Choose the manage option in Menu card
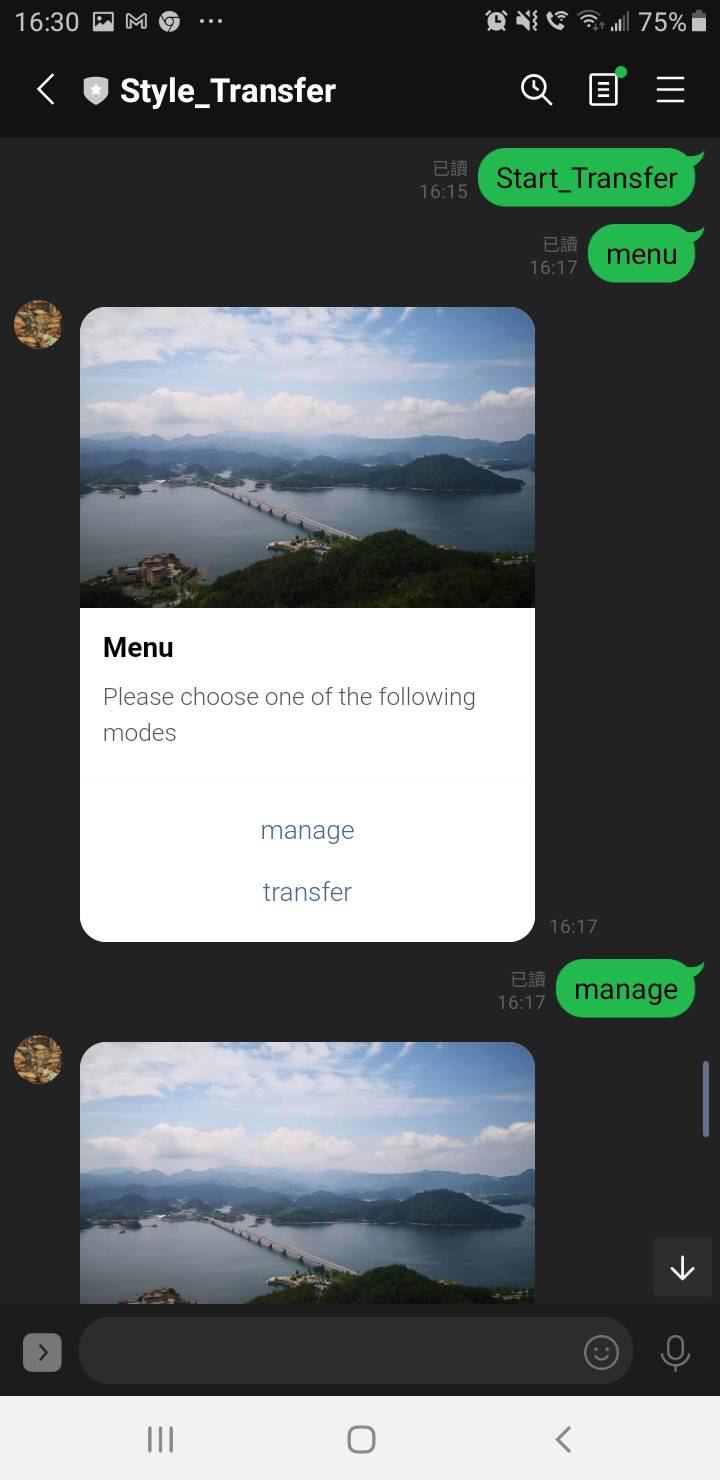Viewport: 720px width, 1480px height. 307,830
